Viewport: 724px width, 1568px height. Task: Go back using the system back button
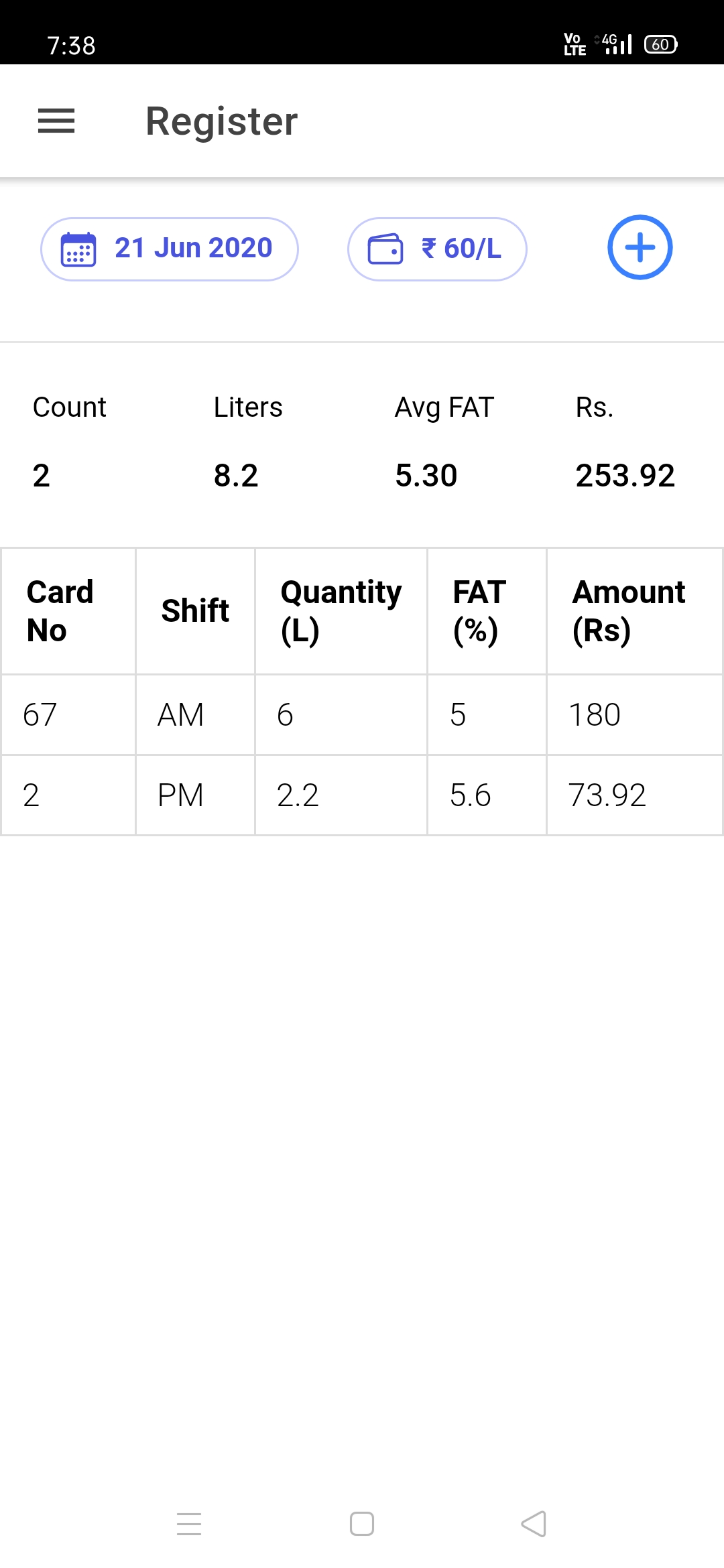pos(534,1524)
